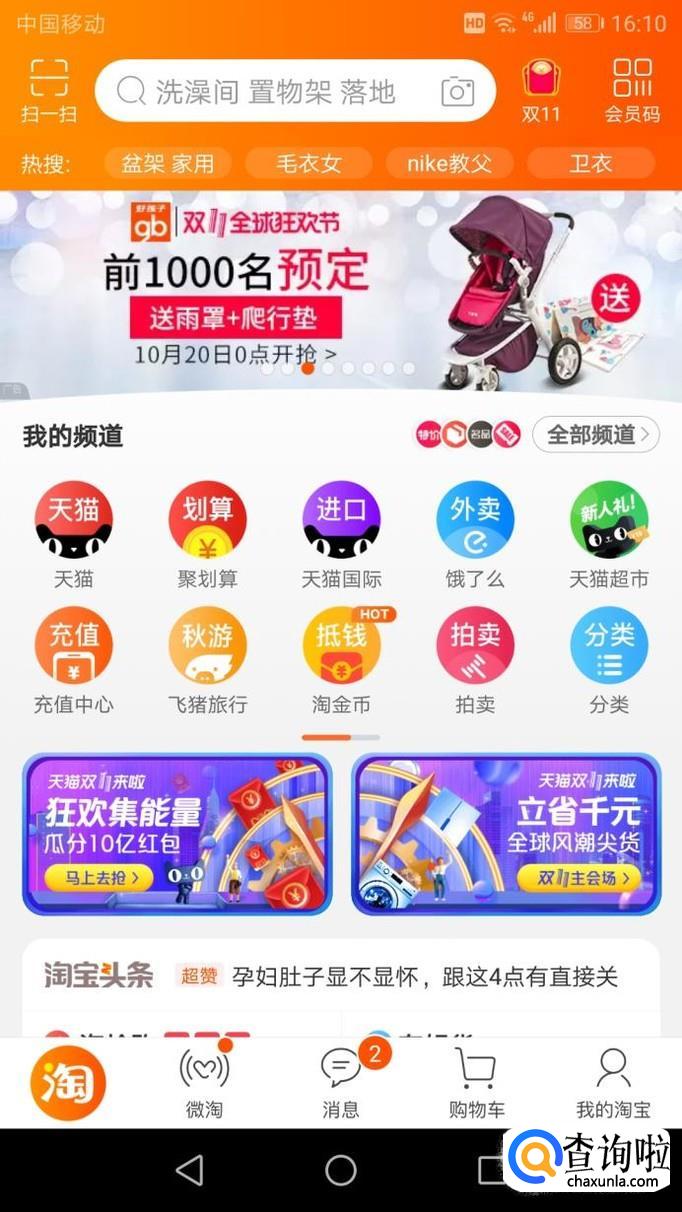Open the 立省千元 main venue card
682x1212 pixels.
coord(506,833)
